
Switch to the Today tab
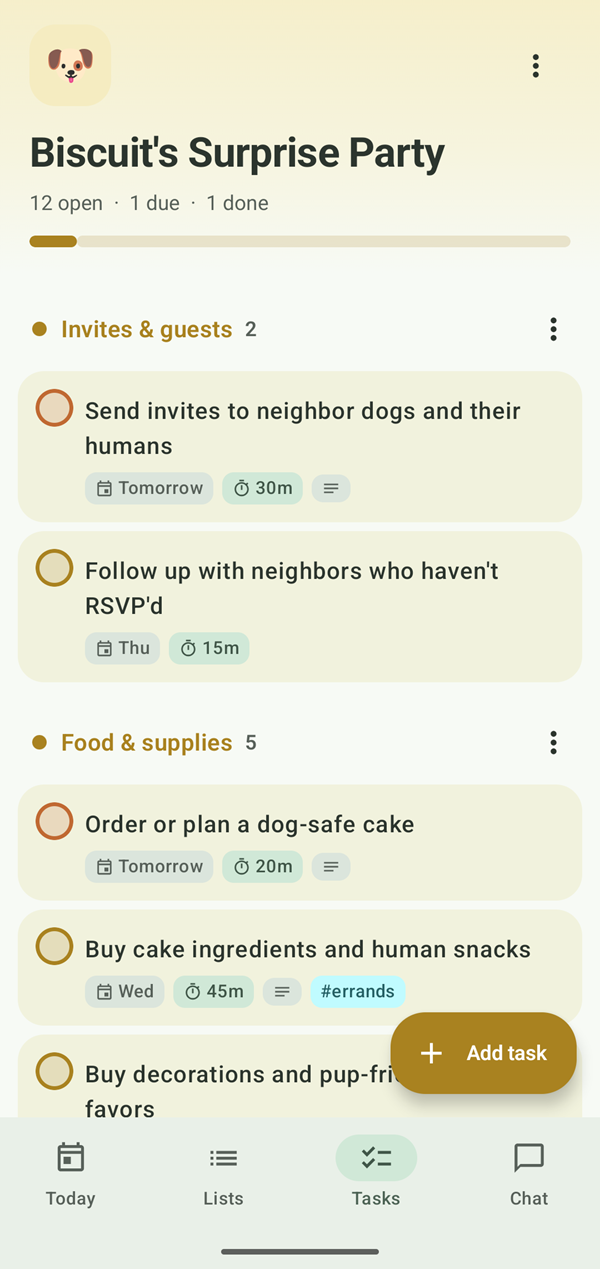point(70,1174)
